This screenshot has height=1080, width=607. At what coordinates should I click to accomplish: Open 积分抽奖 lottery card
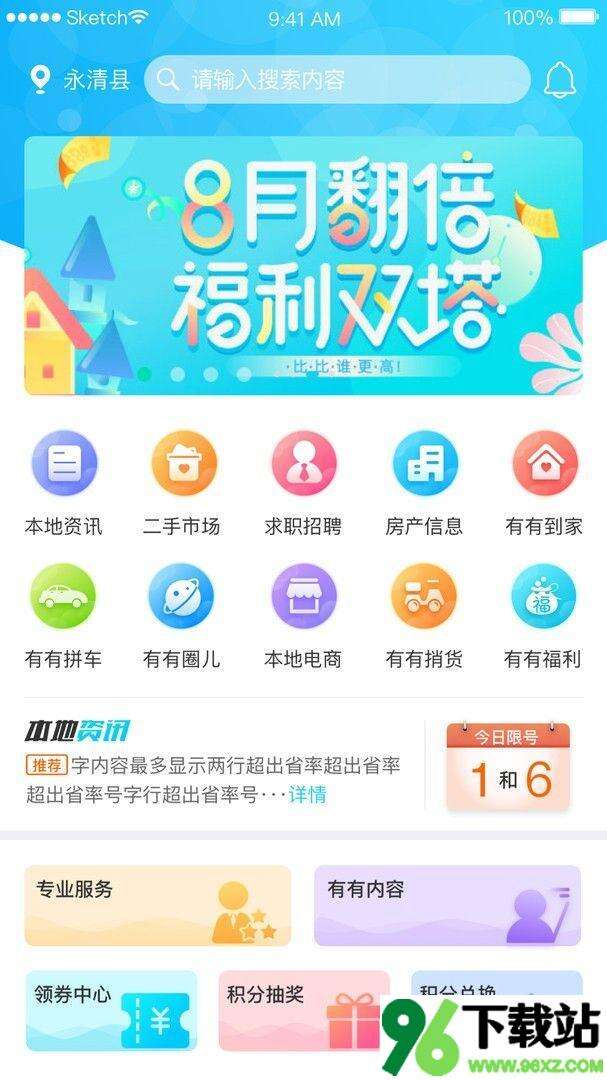click(303, 1010)
